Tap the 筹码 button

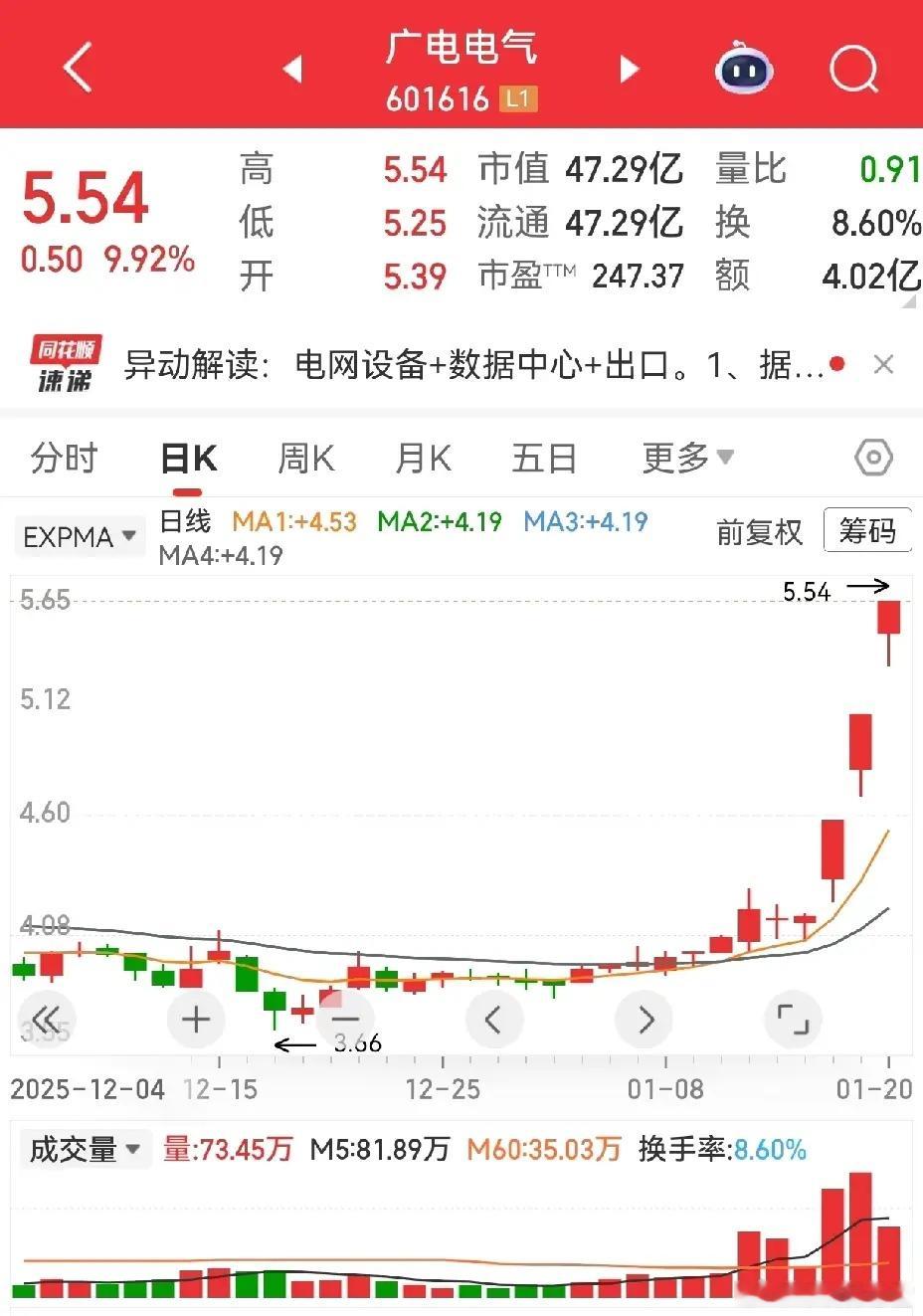(867, 531)
